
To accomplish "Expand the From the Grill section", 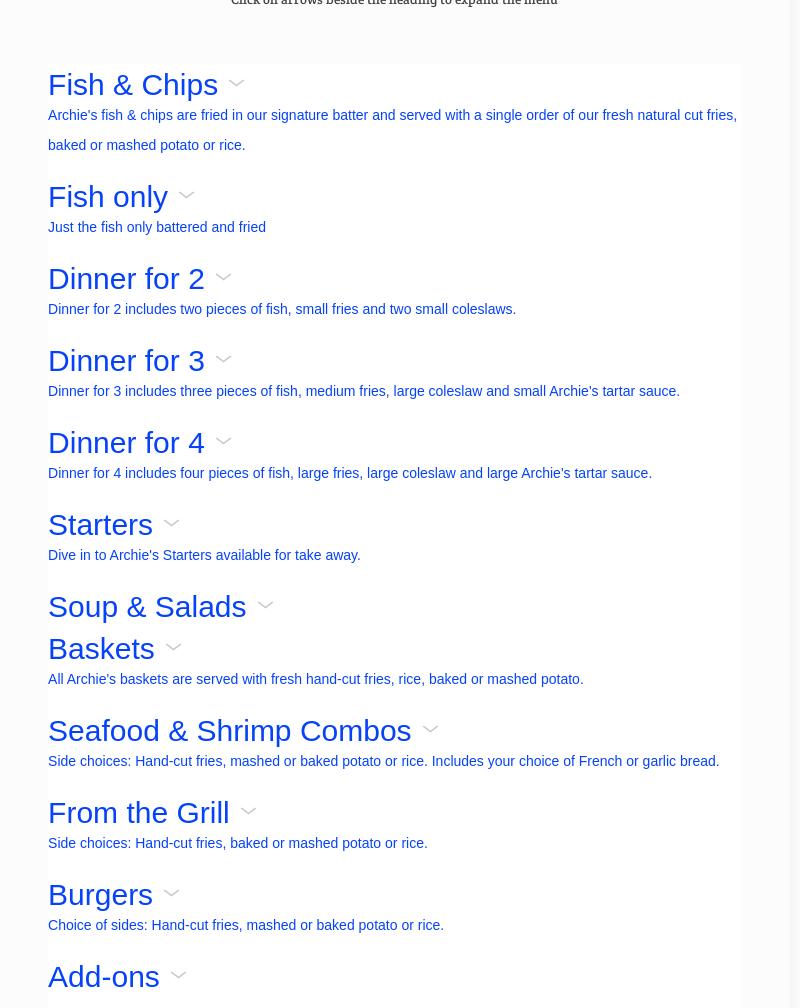I will tap(249, 812).
